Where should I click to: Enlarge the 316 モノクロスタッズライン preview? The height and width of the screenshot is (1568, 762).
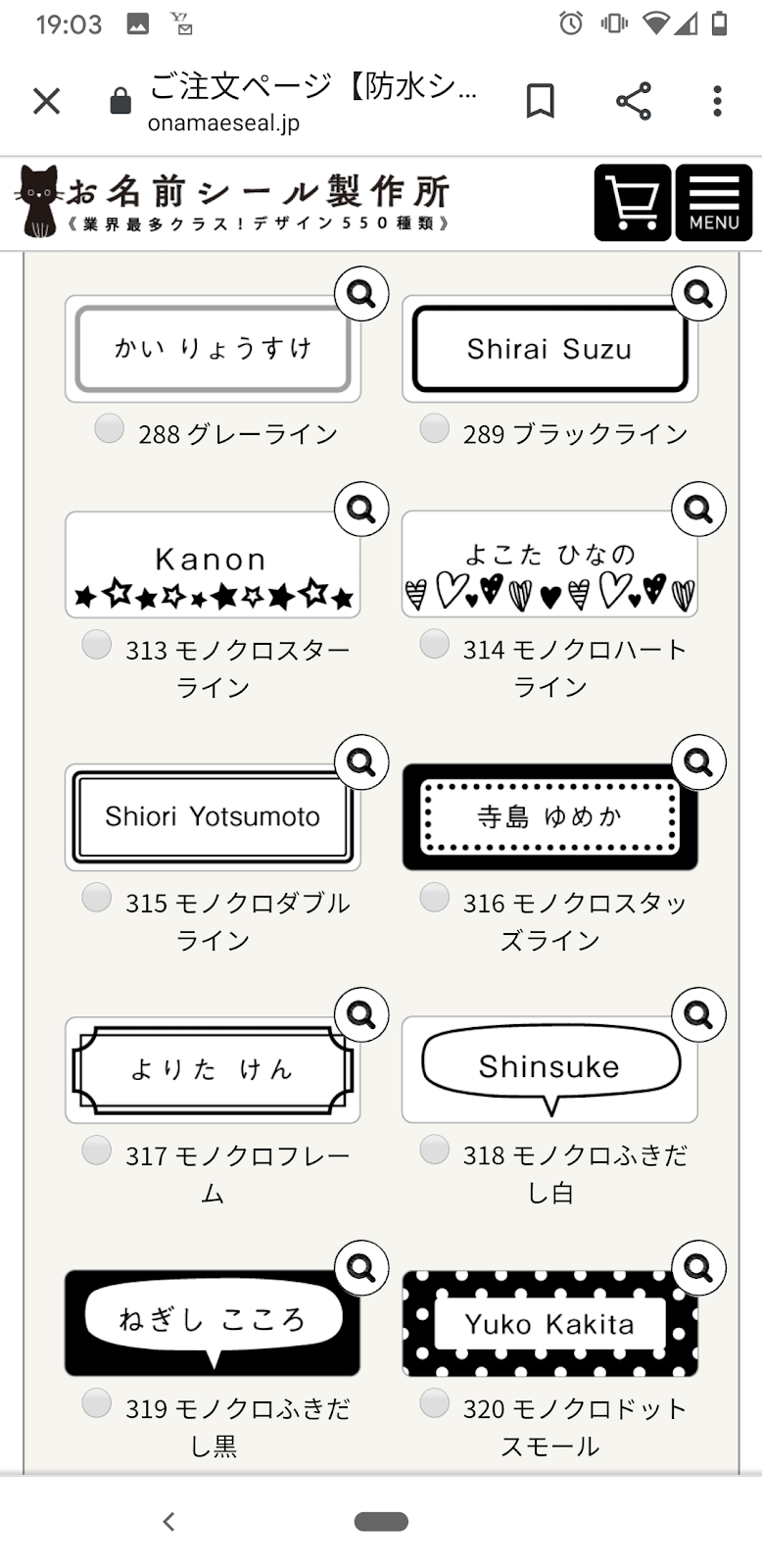tap(698, 761)
